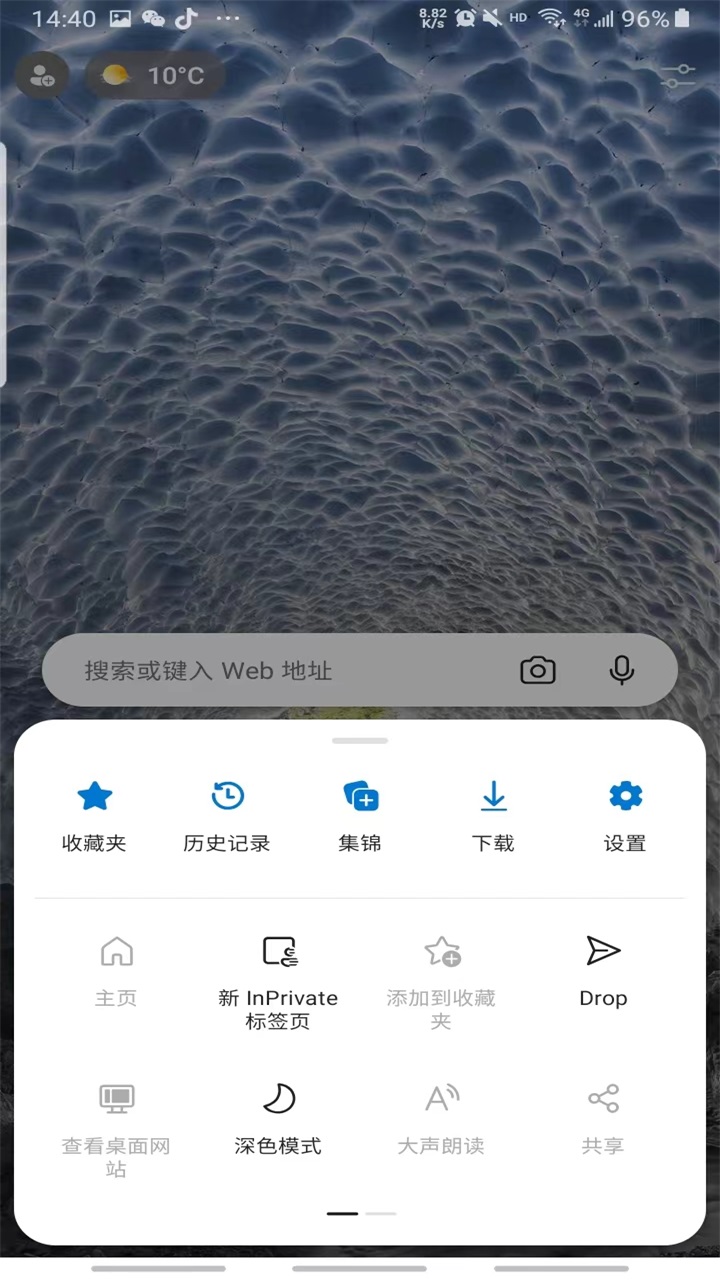The height and width of the screenshot is (1280, 720).
Task: Tap the profile avatar button
Action: tap(41, 74)
